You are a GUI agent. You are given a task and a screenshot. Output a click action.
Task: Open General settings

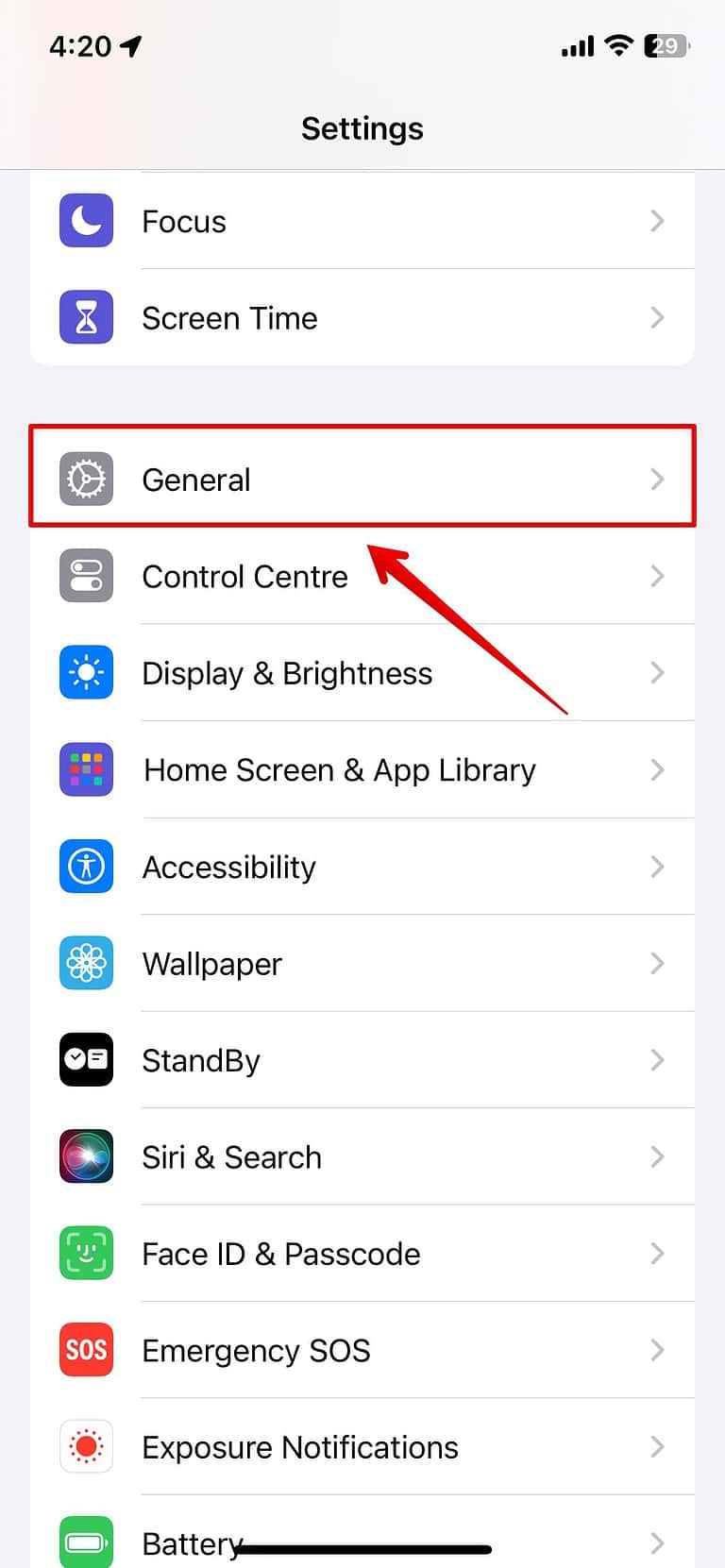(x=362, y=479)
